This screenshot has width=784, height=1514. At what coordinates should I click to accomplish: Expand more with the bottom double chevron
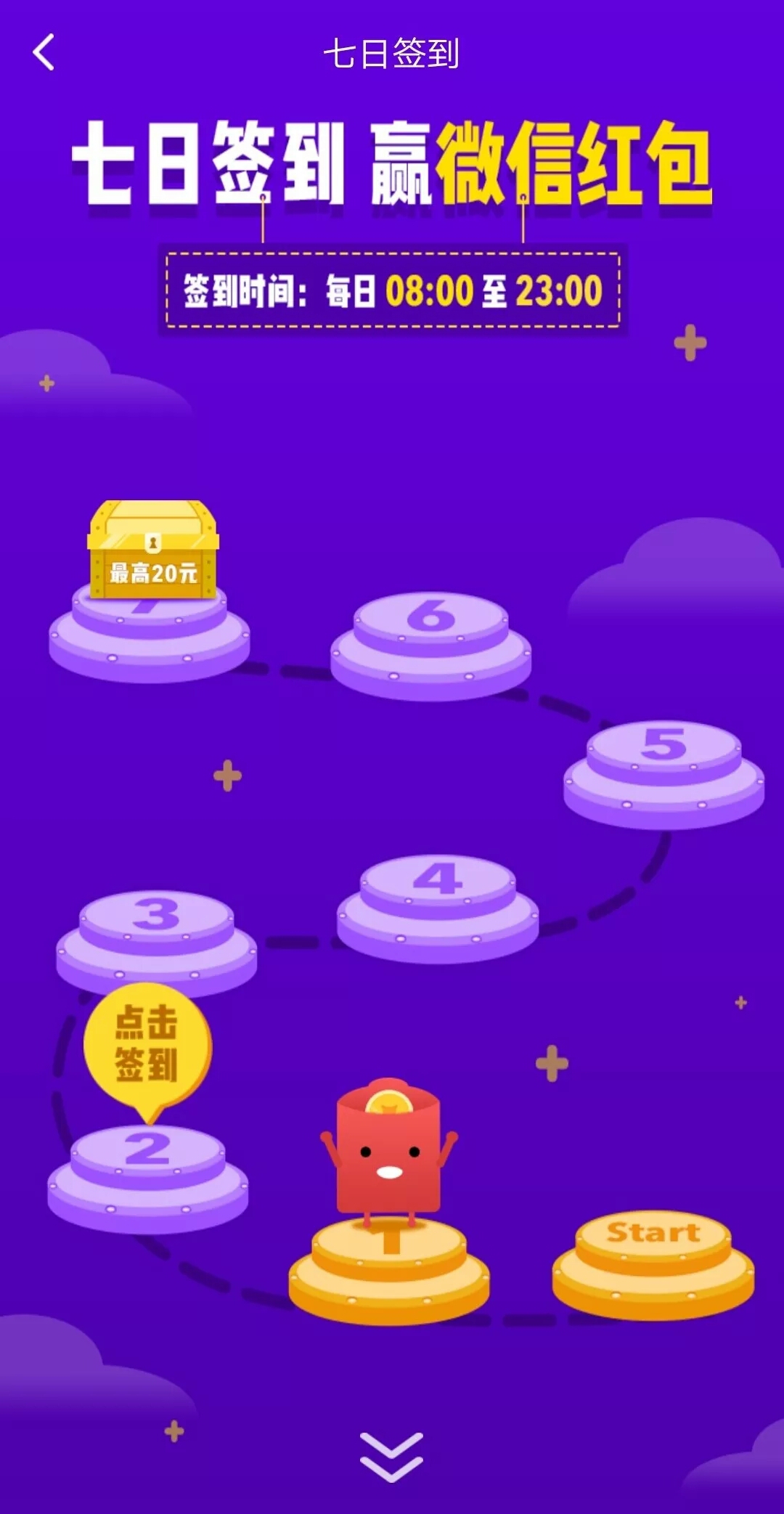point(391,1457)
